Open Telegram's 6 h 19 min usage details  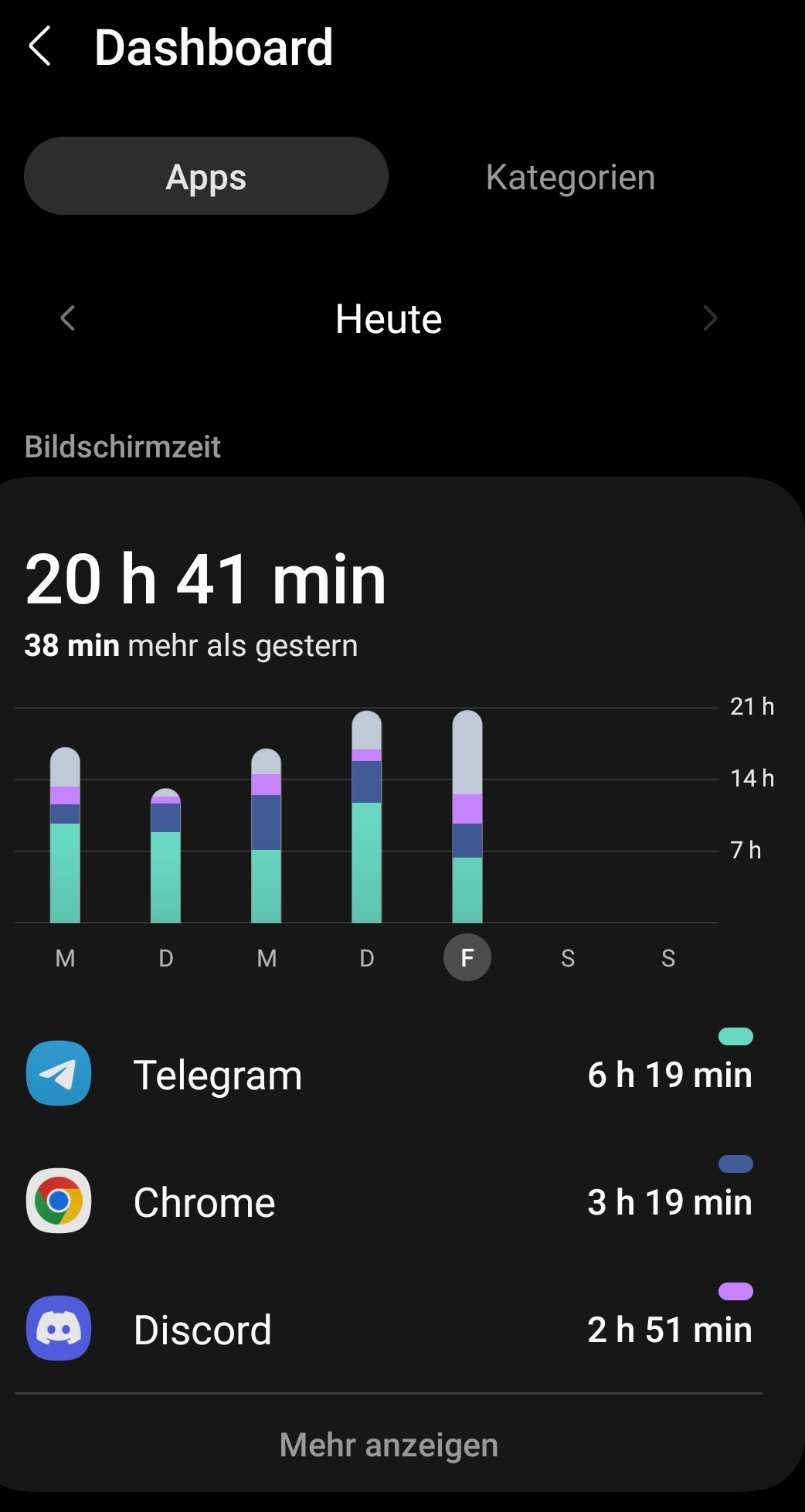click(669, 1073)
